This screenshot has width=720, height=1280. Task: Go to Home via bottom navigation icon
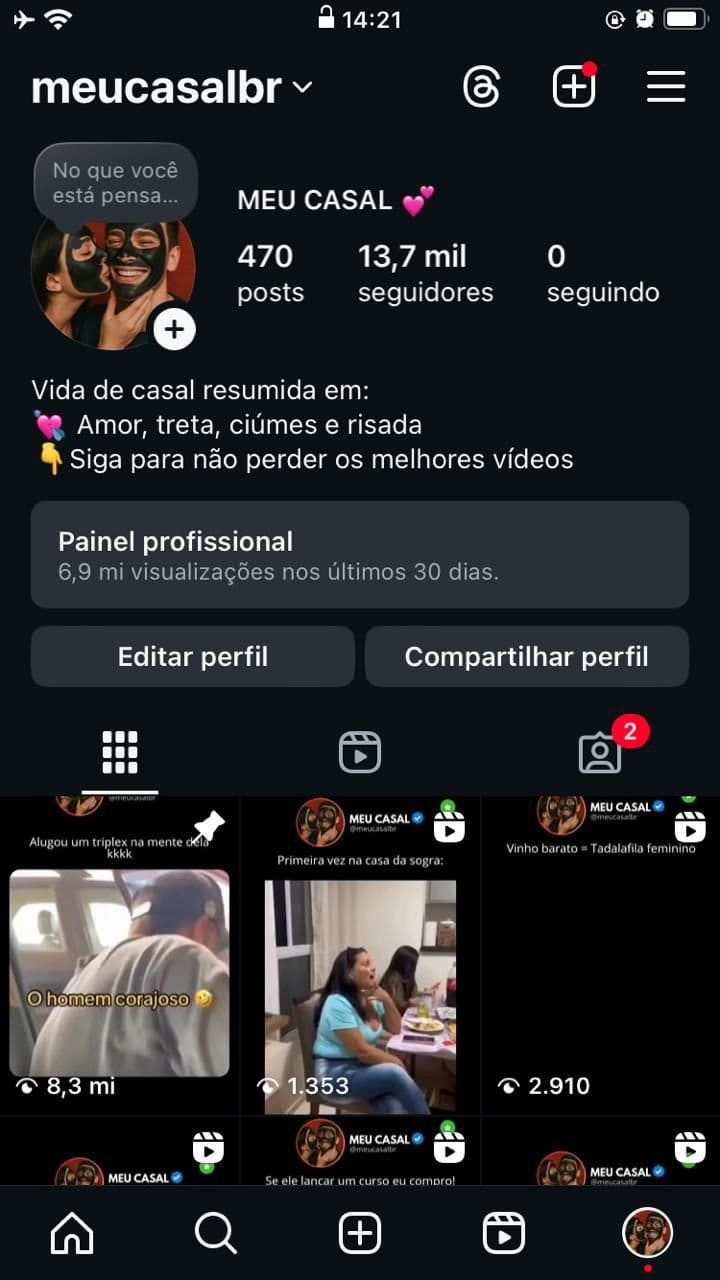tap(71, 1233)
